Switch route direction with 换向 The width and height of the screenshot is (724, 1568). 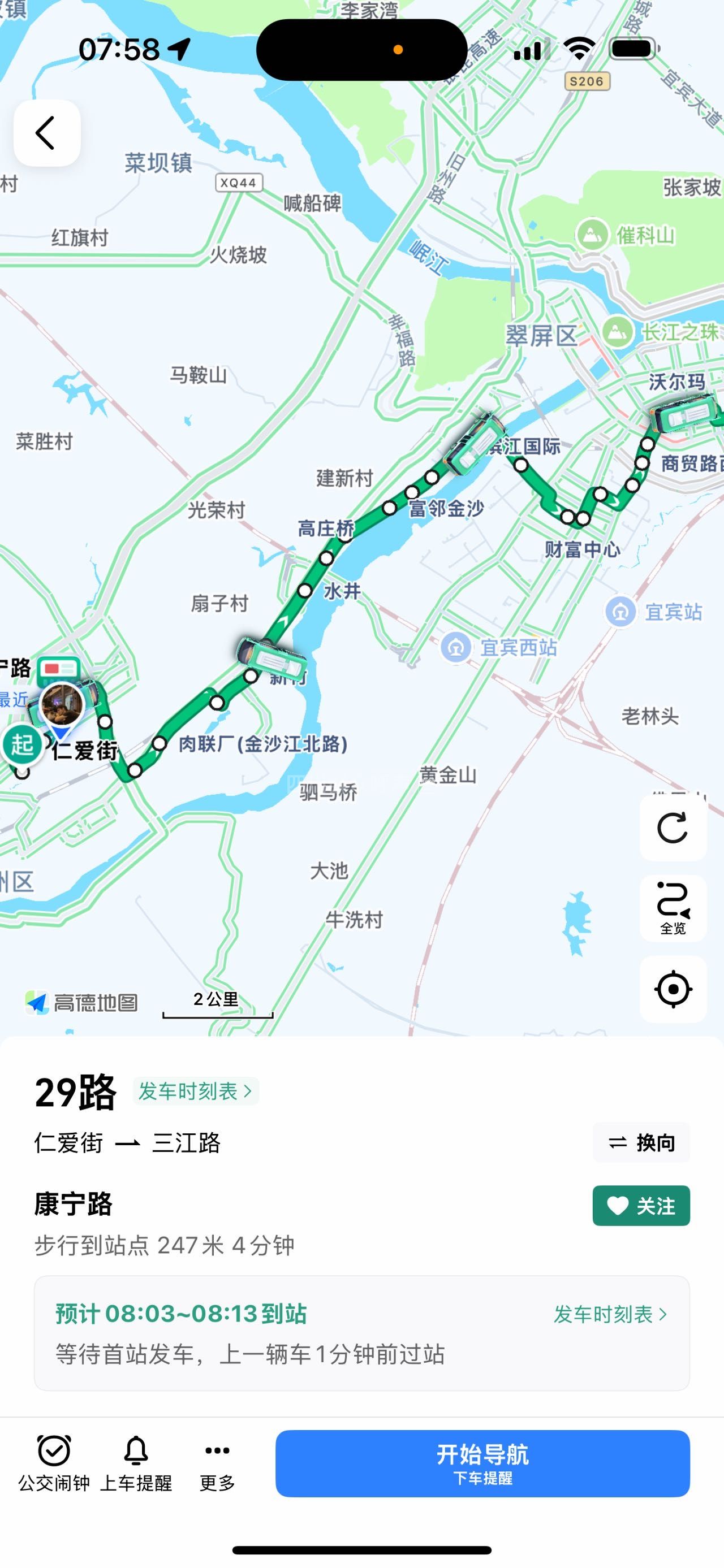(x=641, y=1142)
